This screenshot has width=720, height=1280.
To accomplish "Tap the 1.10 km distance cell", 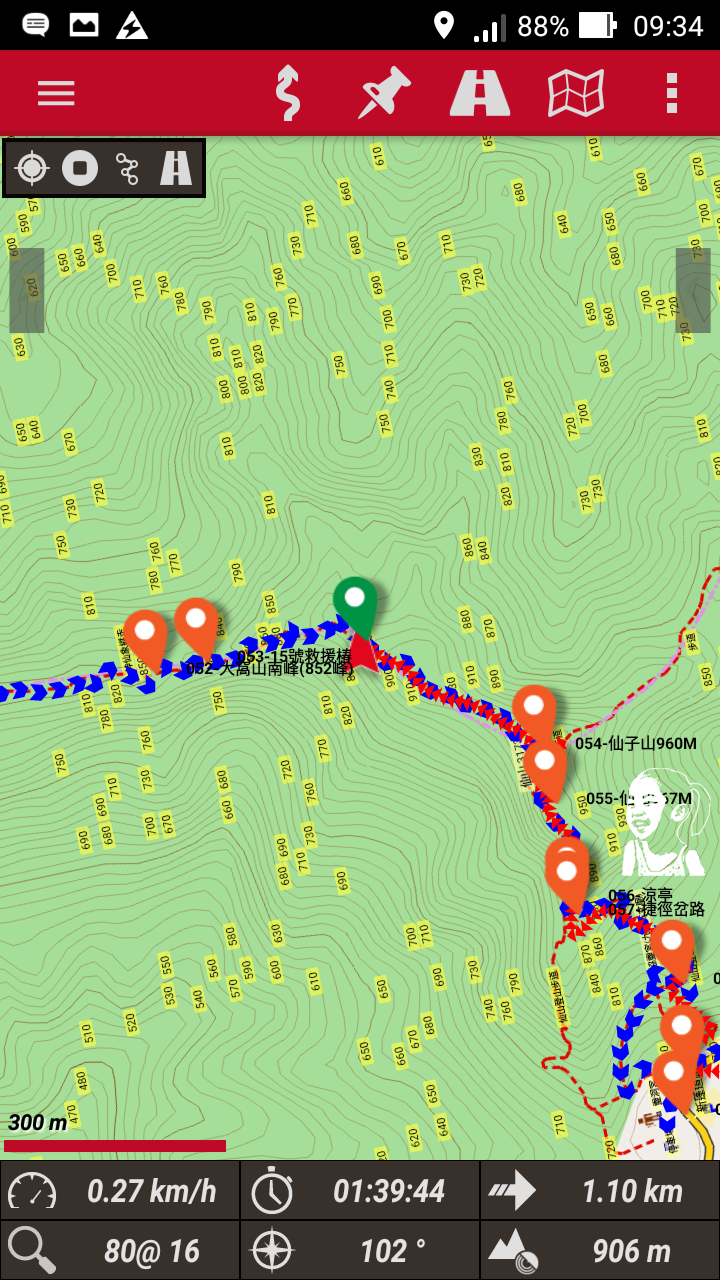I will coord(600,1190).
